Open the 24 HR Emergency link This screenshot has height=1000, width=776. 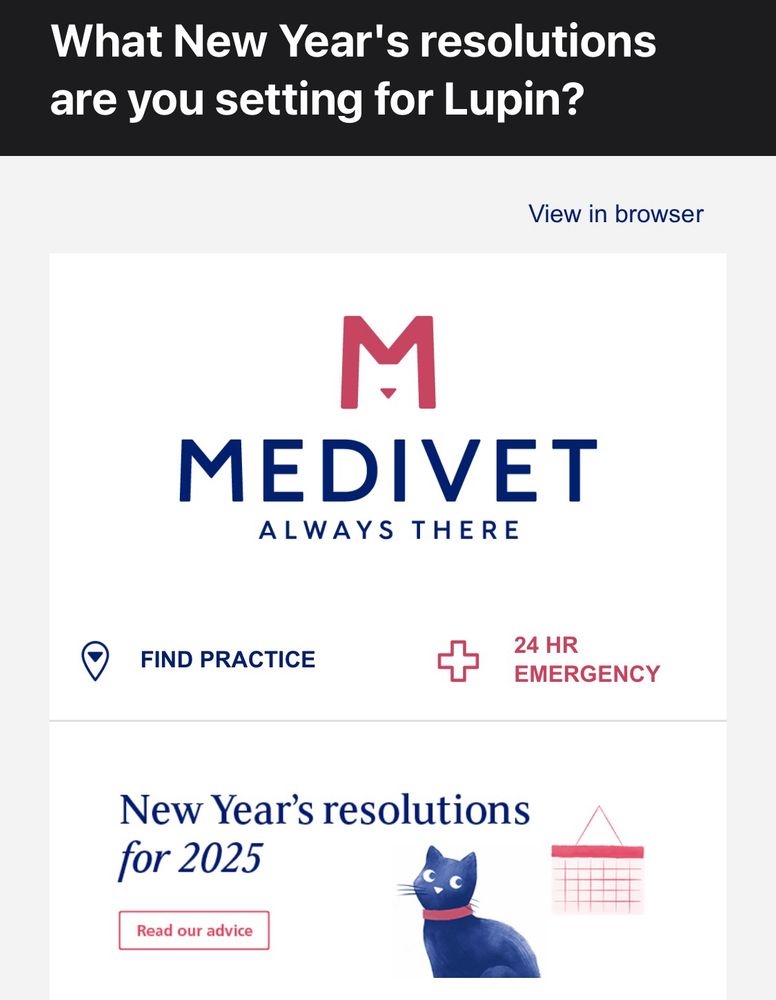click(586, 660)
